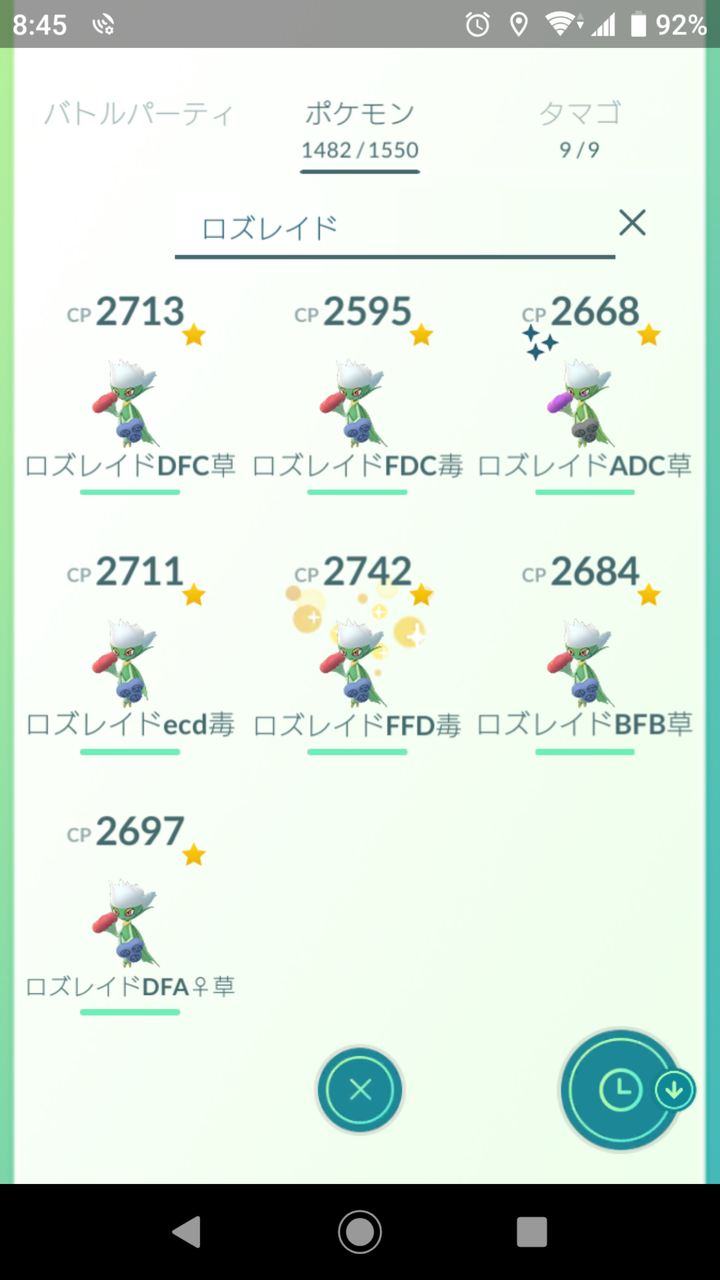Switch to the タマゴ (Eggs) tab
This screenshot has width=720, height=1280.
tap(579, 115)
